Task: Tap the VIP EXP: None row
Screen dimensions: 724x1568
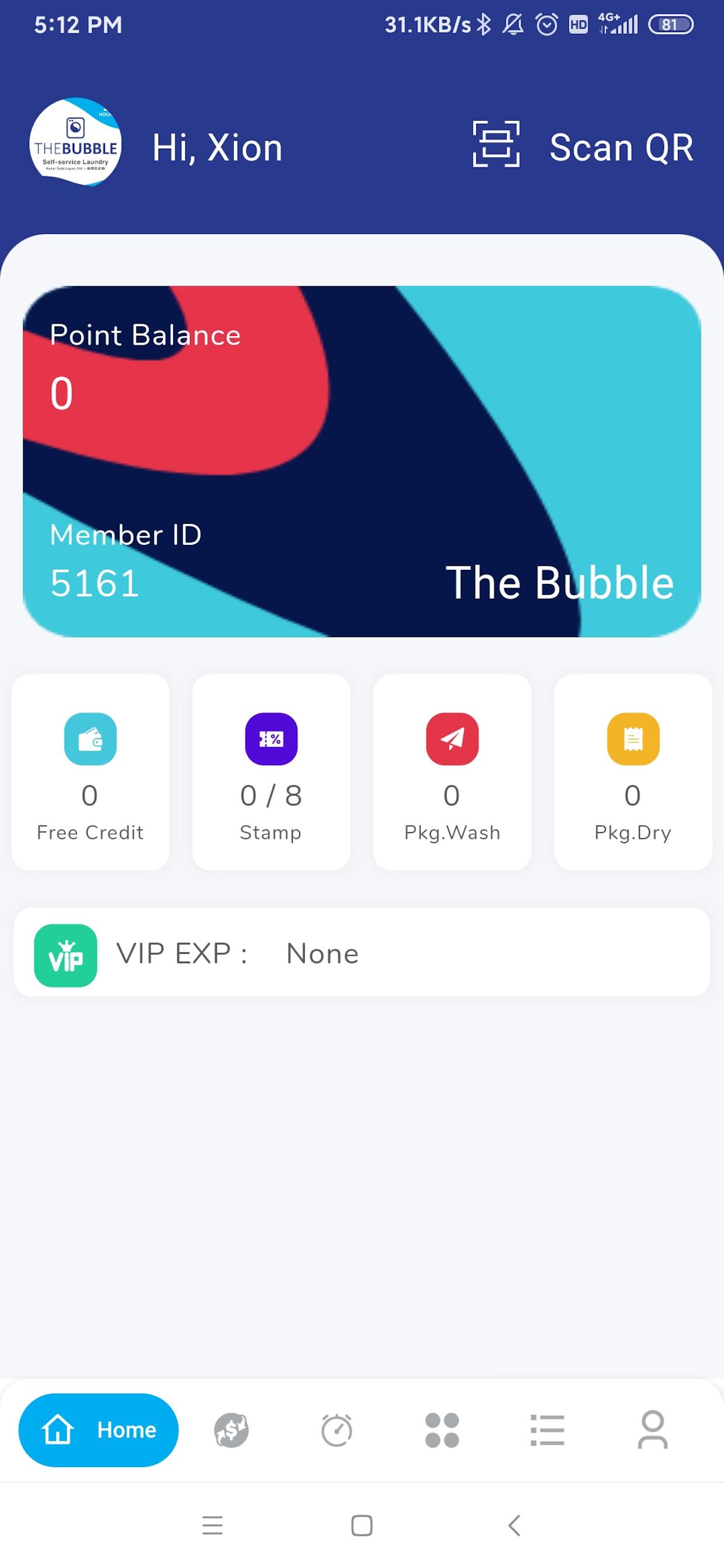Action: (x=362, y=954)
